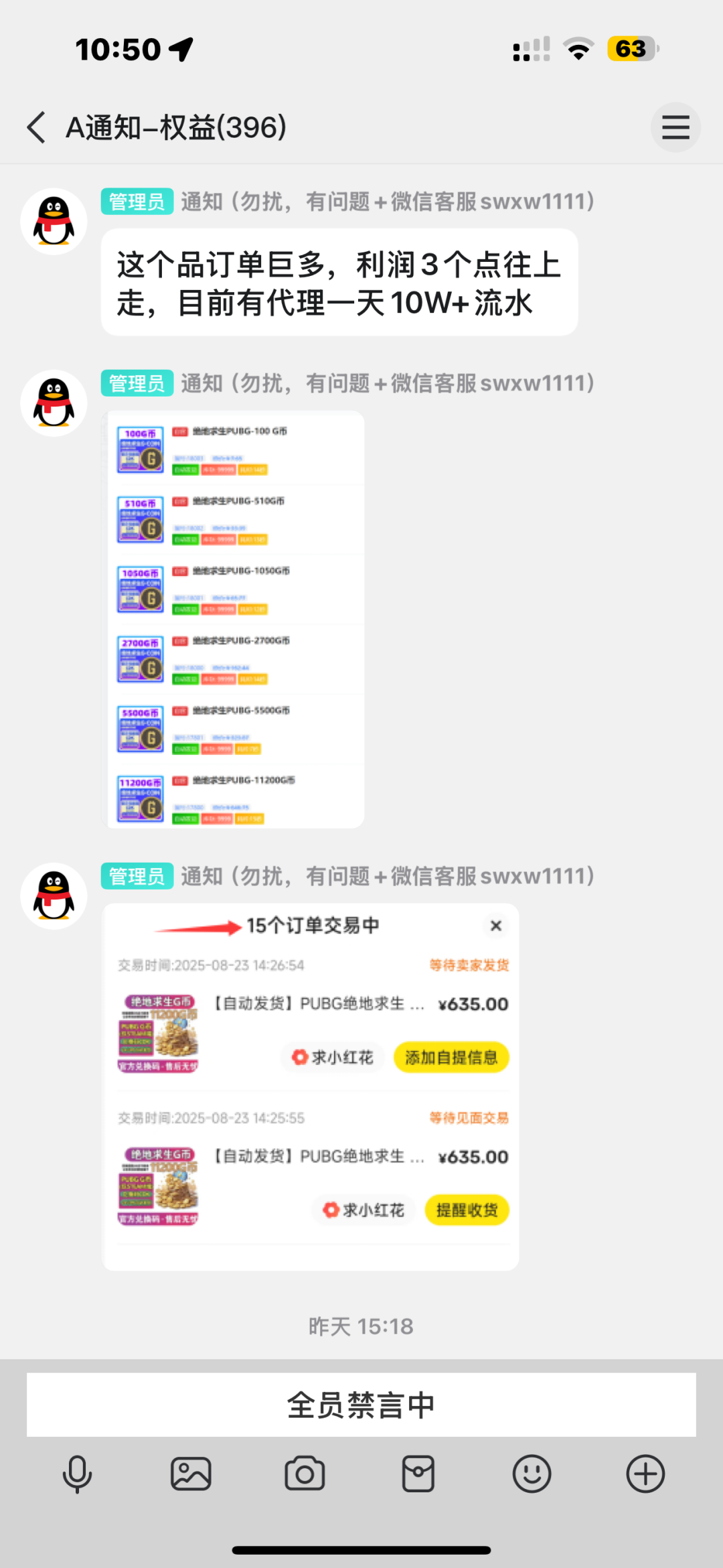Open admin avatar beside the 这个品订单巨多 message
The image size is (723, 1568).
[54, 222]
